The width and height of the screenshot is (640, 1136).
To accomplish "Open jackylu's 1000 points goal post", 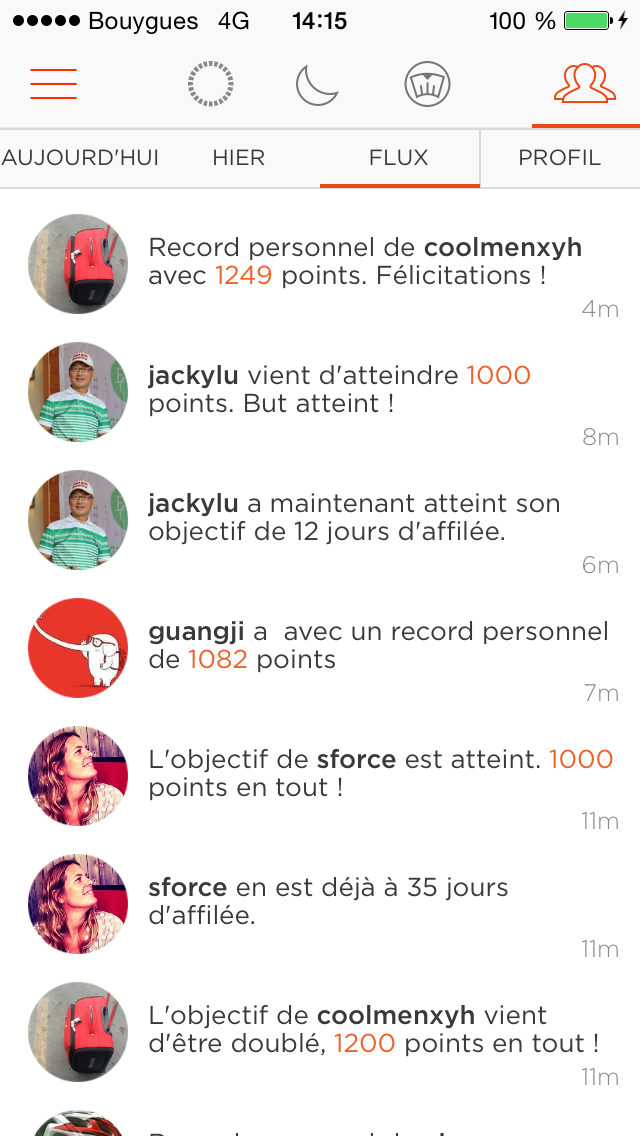I will 340,390.
